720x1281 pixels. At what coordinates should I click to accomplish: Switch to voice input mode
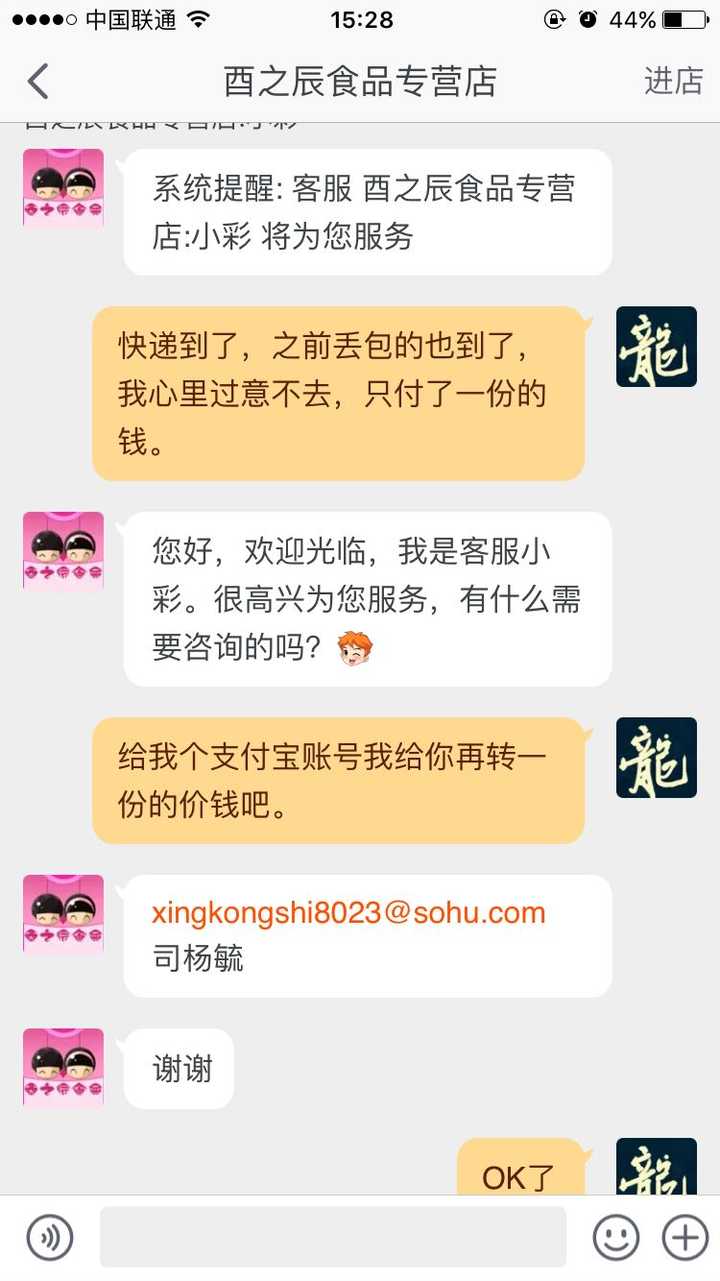(50, 1238)
